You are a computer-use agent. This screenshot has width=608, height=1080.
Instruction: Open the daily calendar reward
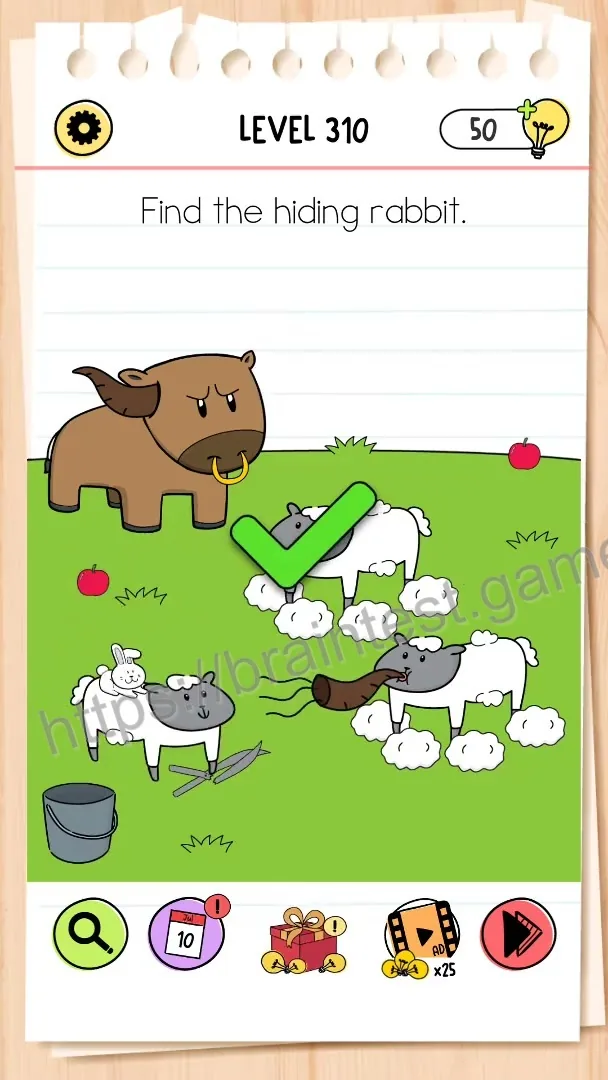click(x=187, y=933)
